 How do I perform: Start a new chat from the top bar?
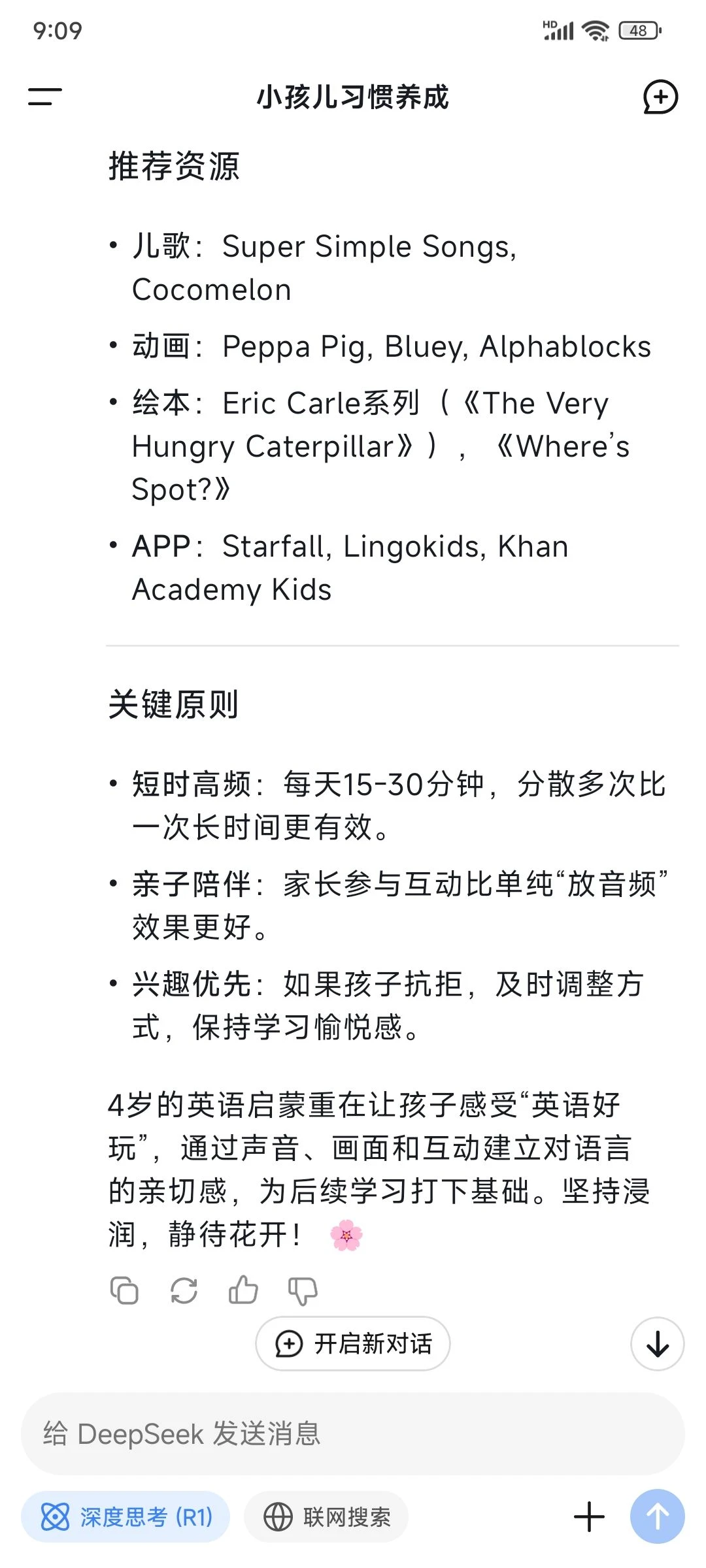(660, 97)
